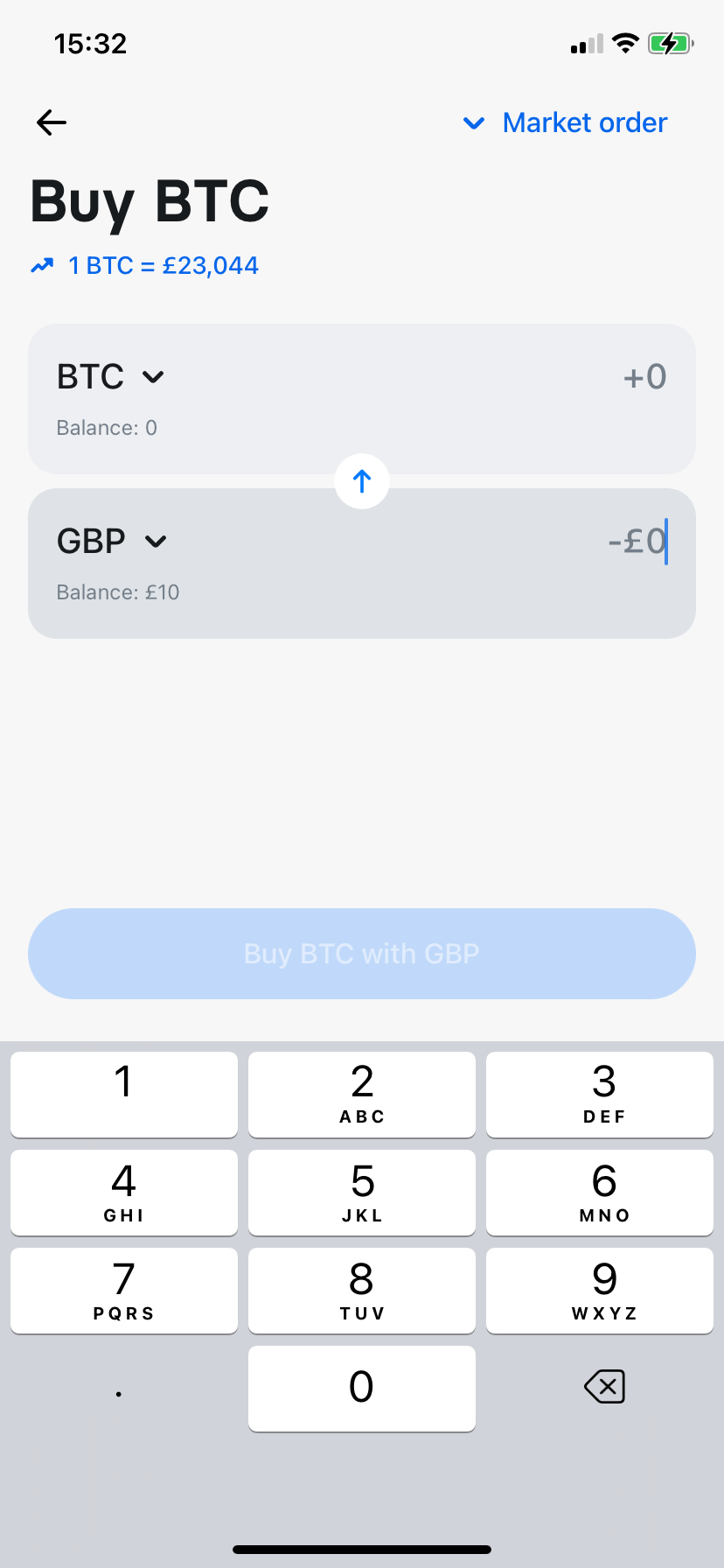Open the Market order type dropdown
This screenshot has height=1568, width=724.
coord(566,122)
